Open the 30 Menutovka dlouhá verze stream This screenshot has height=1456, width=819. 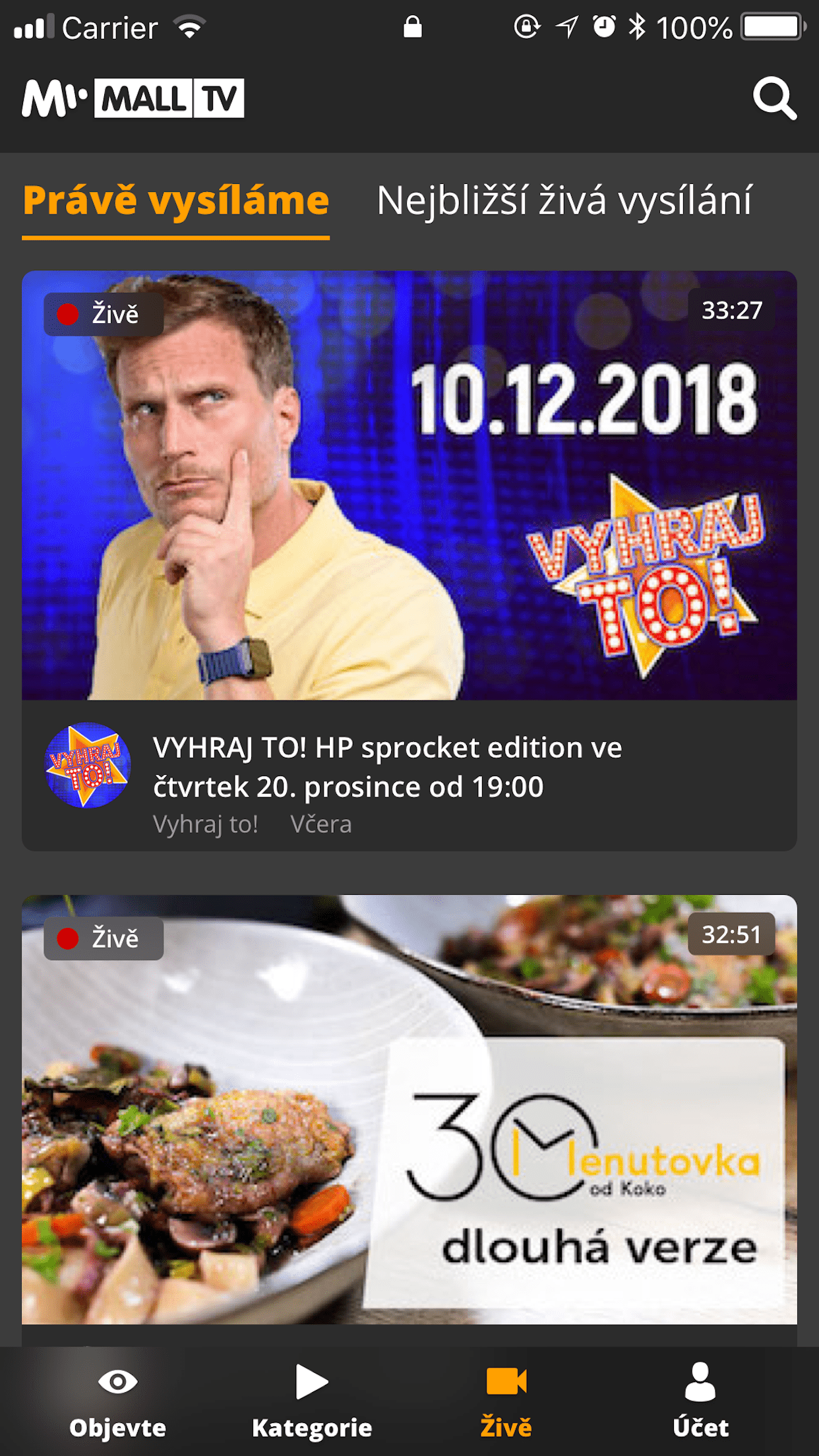(x=409, y=1109)
